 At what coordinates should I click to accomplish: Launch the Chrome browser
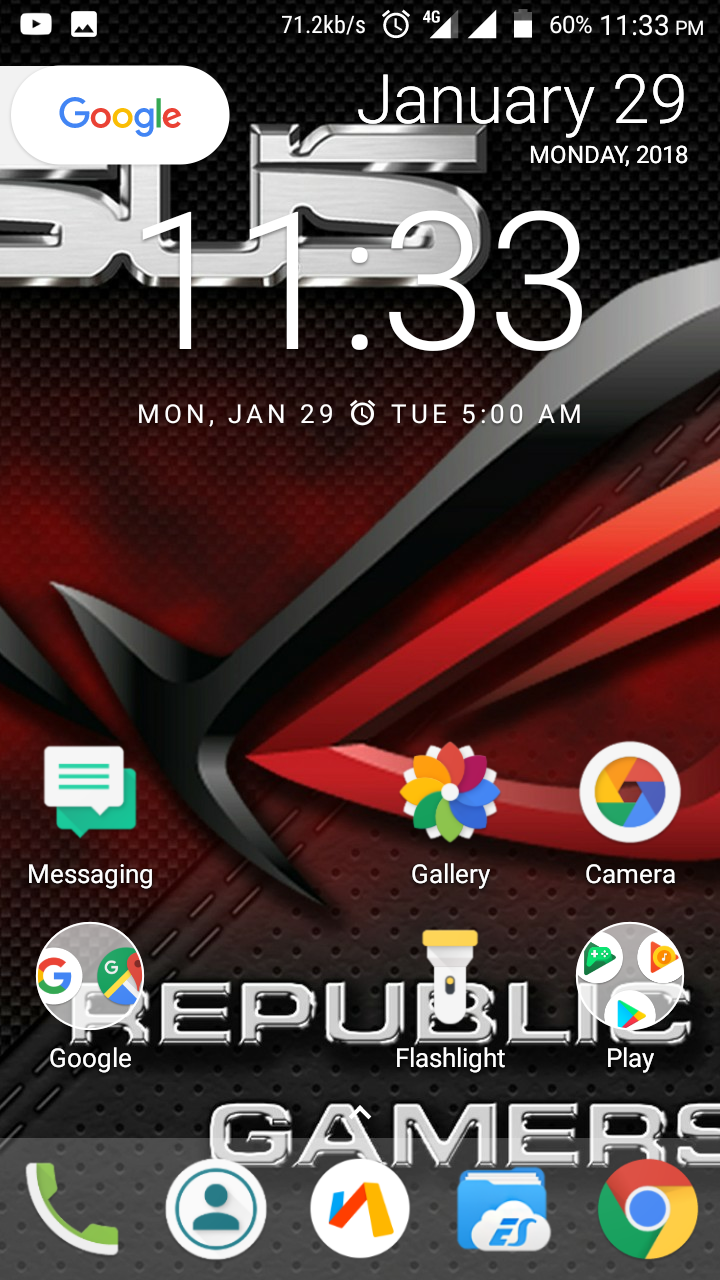coord(647,1210)
